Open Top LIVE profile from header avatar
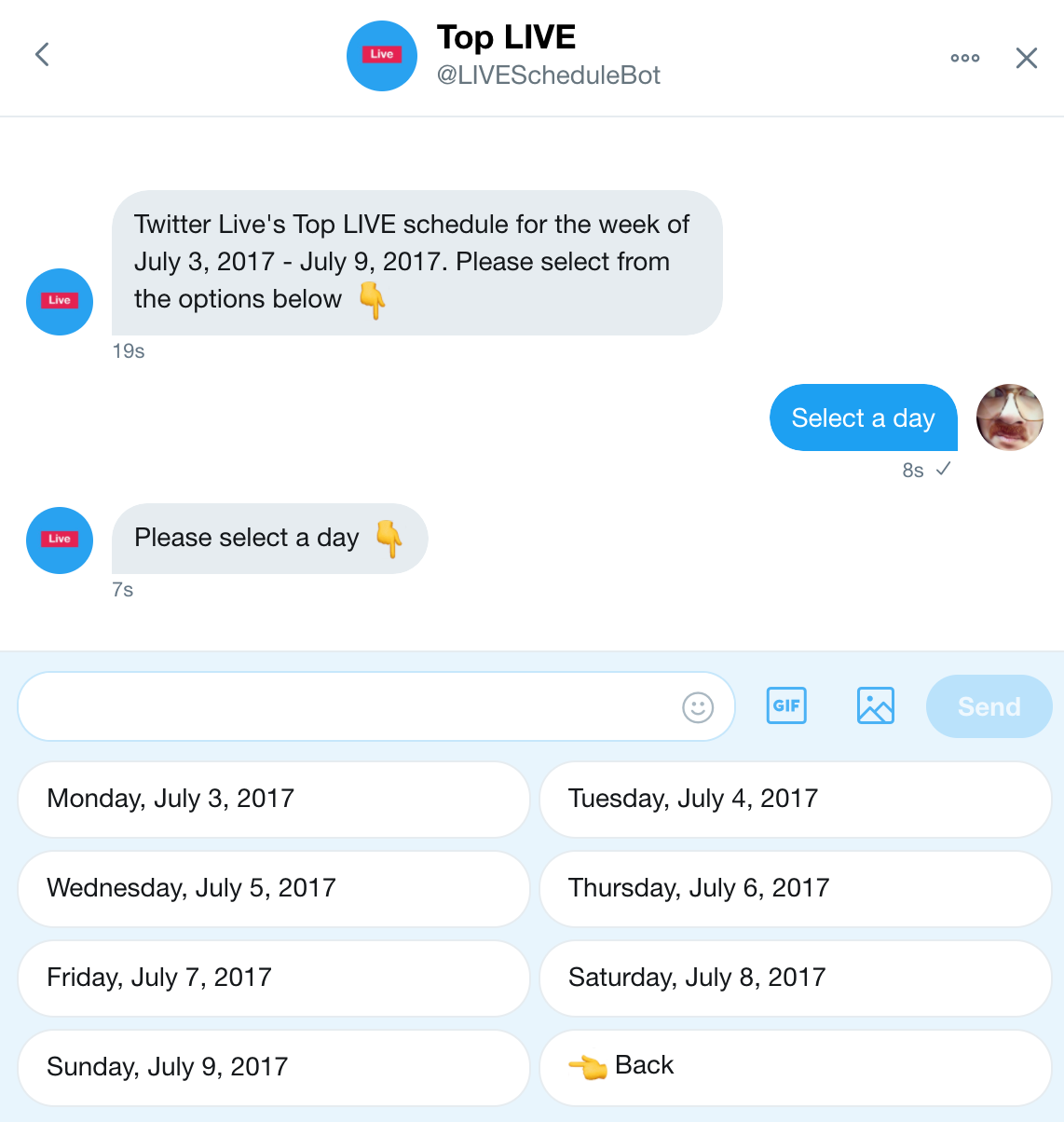Screen dimensions: 1064x1122 coord(382,56)
